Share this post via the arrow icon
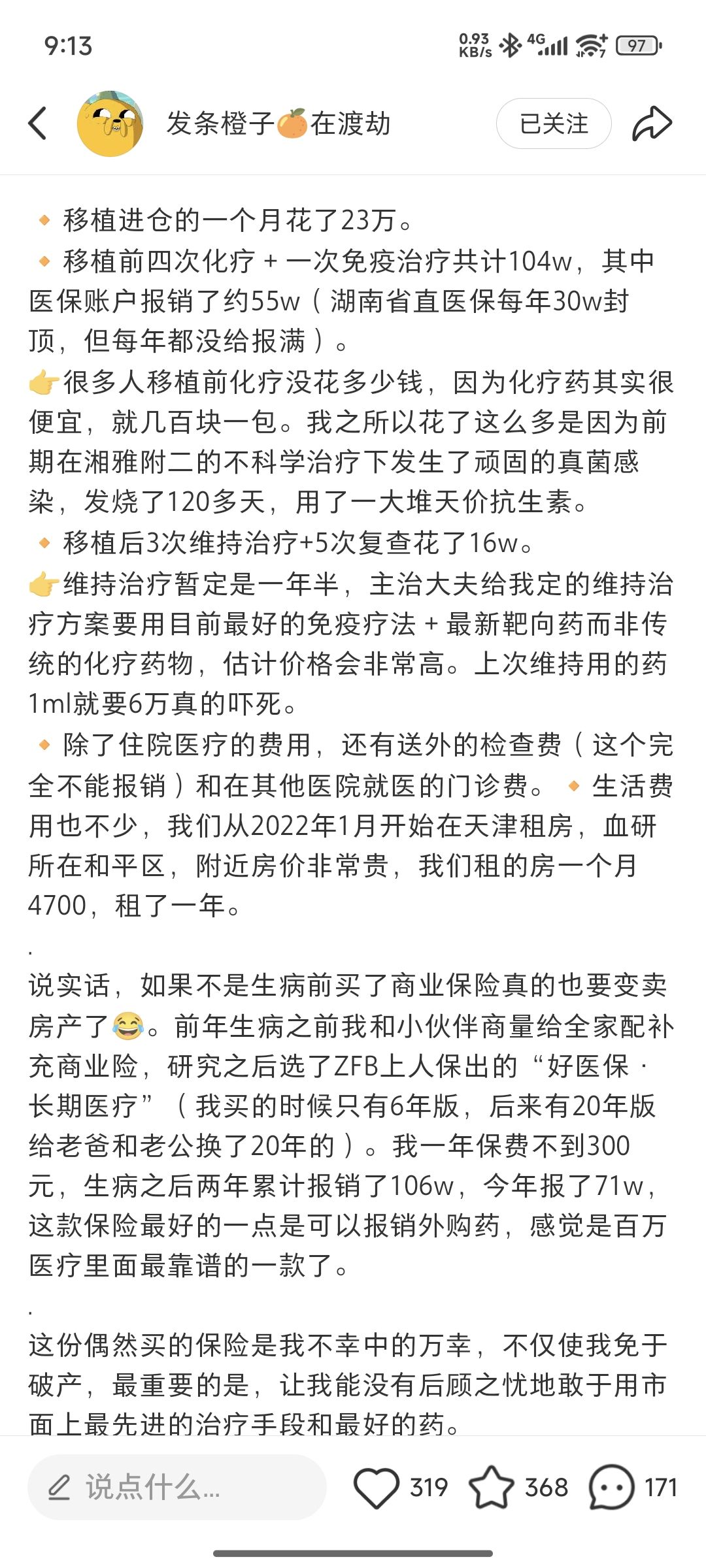 (652, 123)
